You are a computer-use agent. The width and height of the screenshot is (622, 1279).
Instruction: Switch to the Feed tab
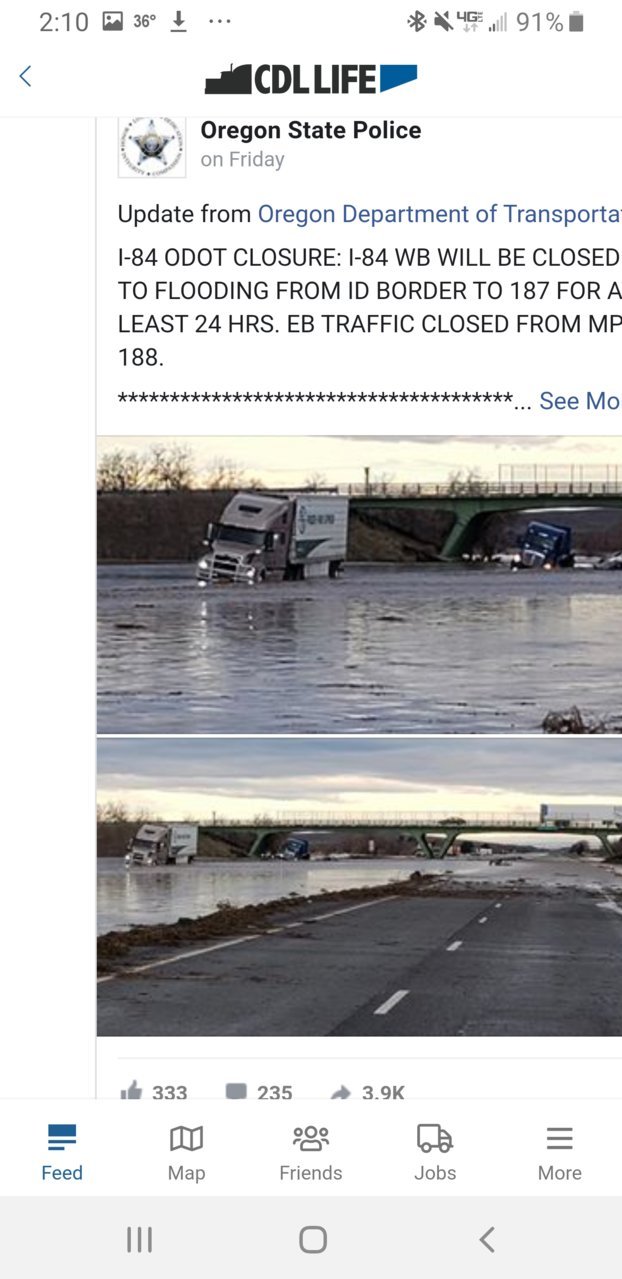point(62,1152)
